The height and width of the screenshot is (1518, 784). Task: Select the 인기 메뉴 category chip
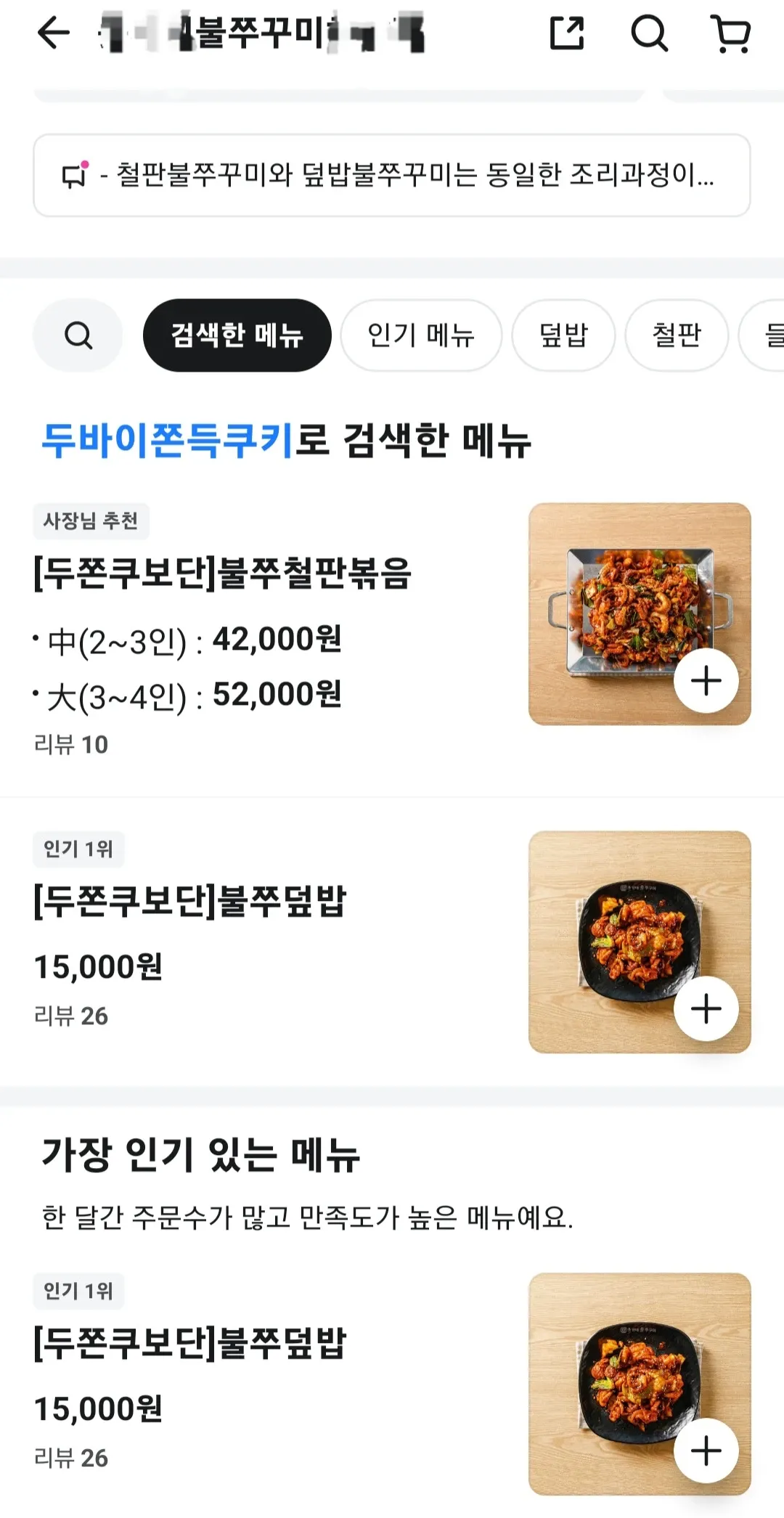coord(421,335)
